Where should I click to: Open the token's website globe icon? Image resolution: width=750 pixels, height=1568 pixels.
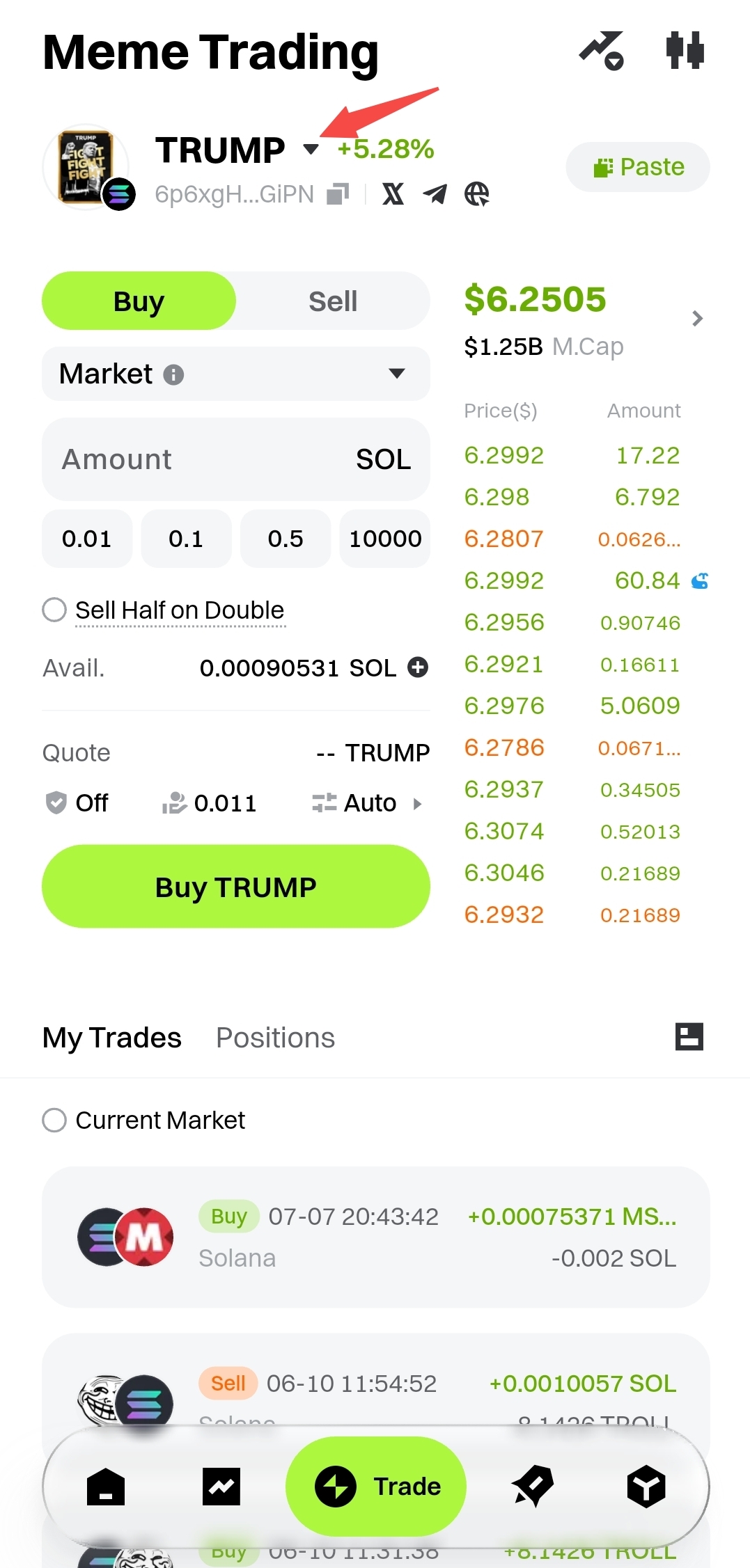(x=477, y=194)
